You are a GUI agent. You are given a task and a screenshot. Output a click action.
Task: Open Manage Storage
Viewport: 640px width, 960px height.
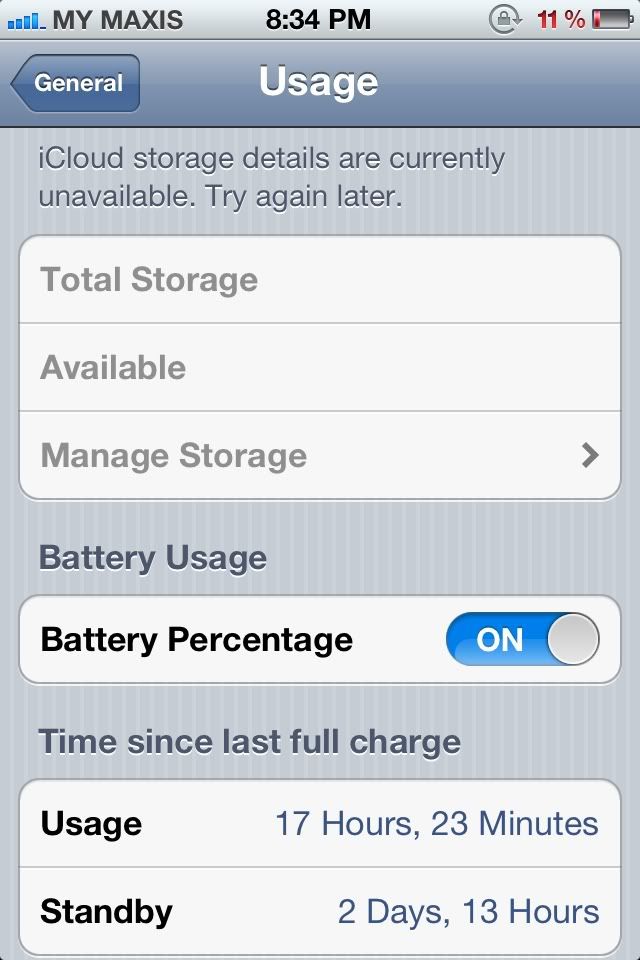[x=320, y=456]
